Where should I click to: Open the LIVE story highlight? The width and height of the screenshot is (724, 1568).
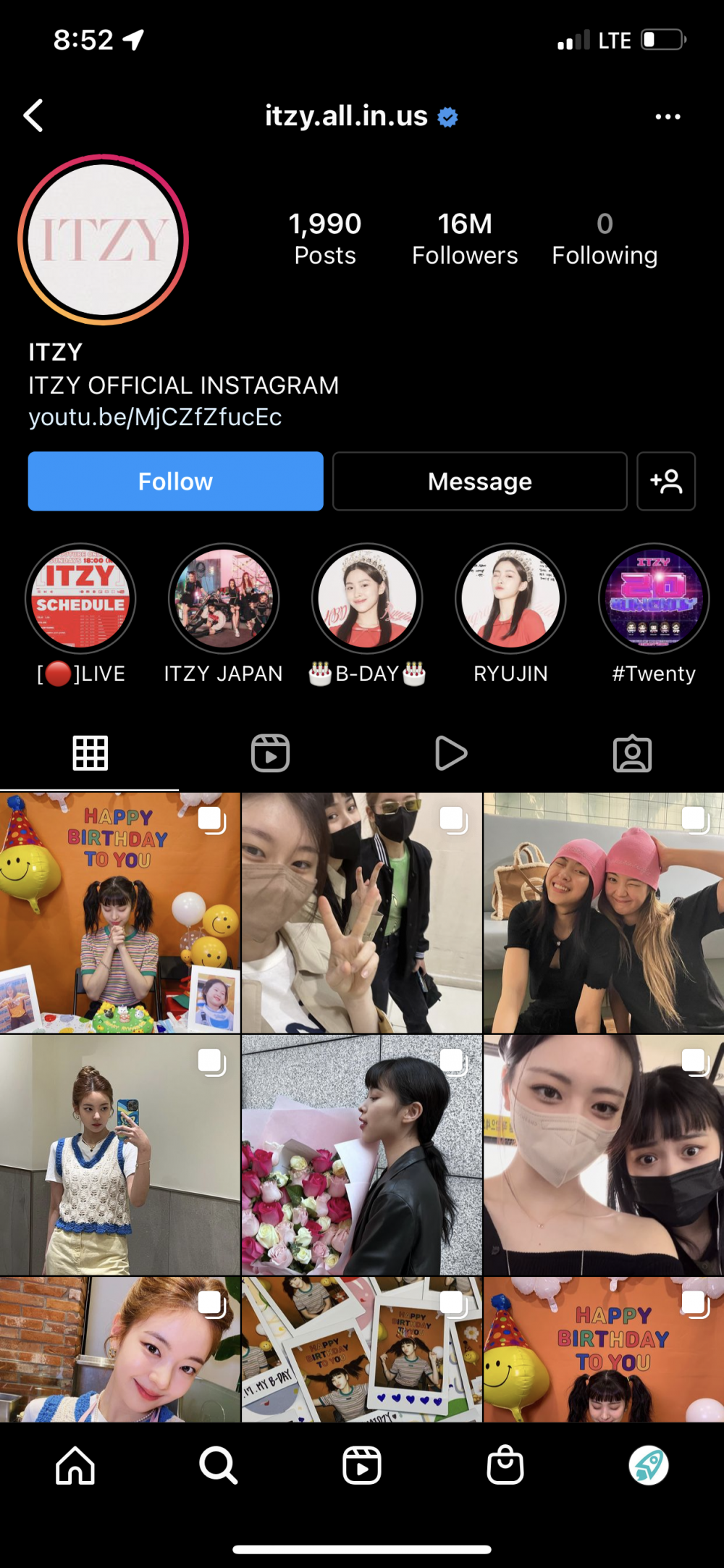click(80, 599)
